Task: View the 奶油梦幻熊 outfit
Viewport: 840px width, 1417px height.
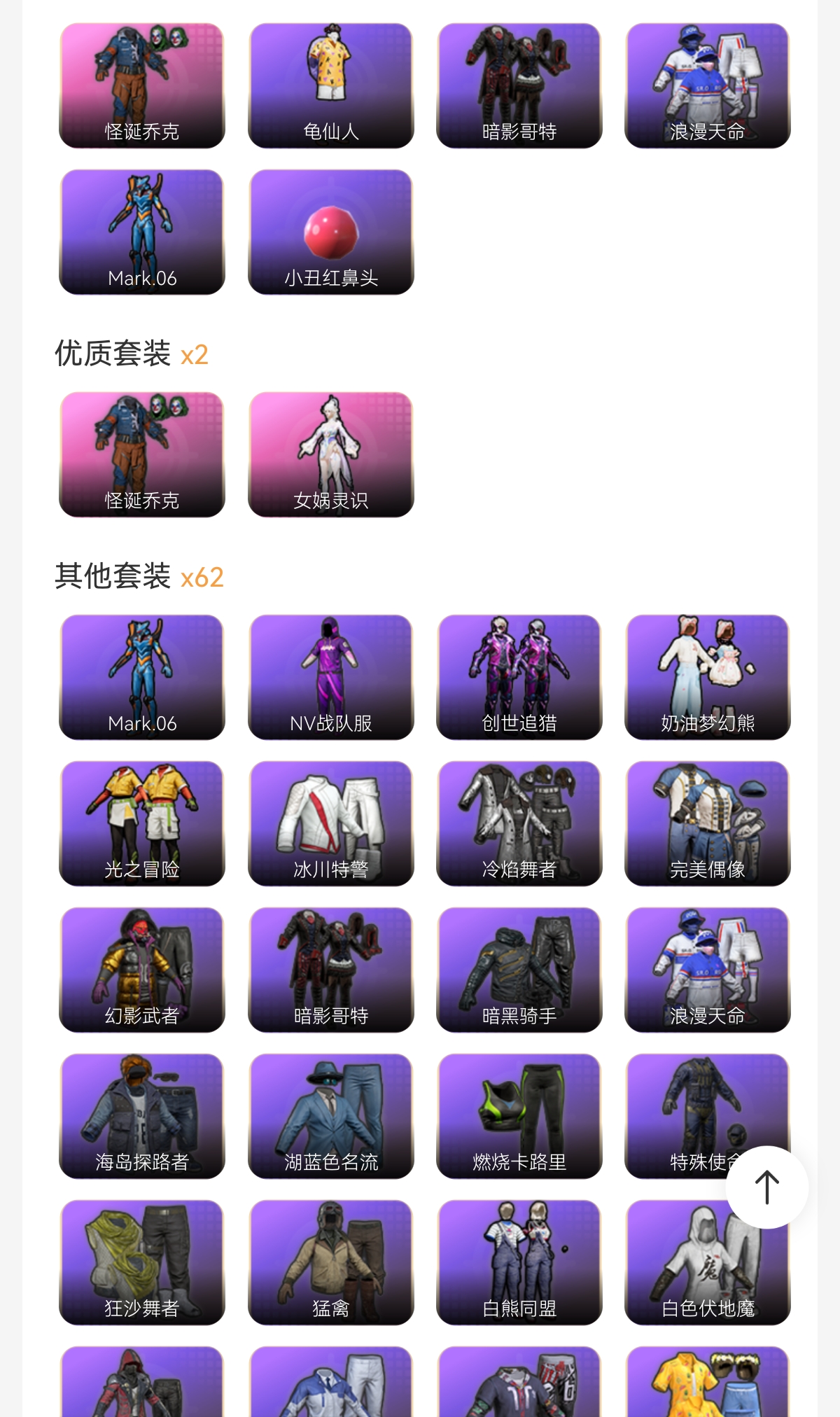Action: point(707,677)
